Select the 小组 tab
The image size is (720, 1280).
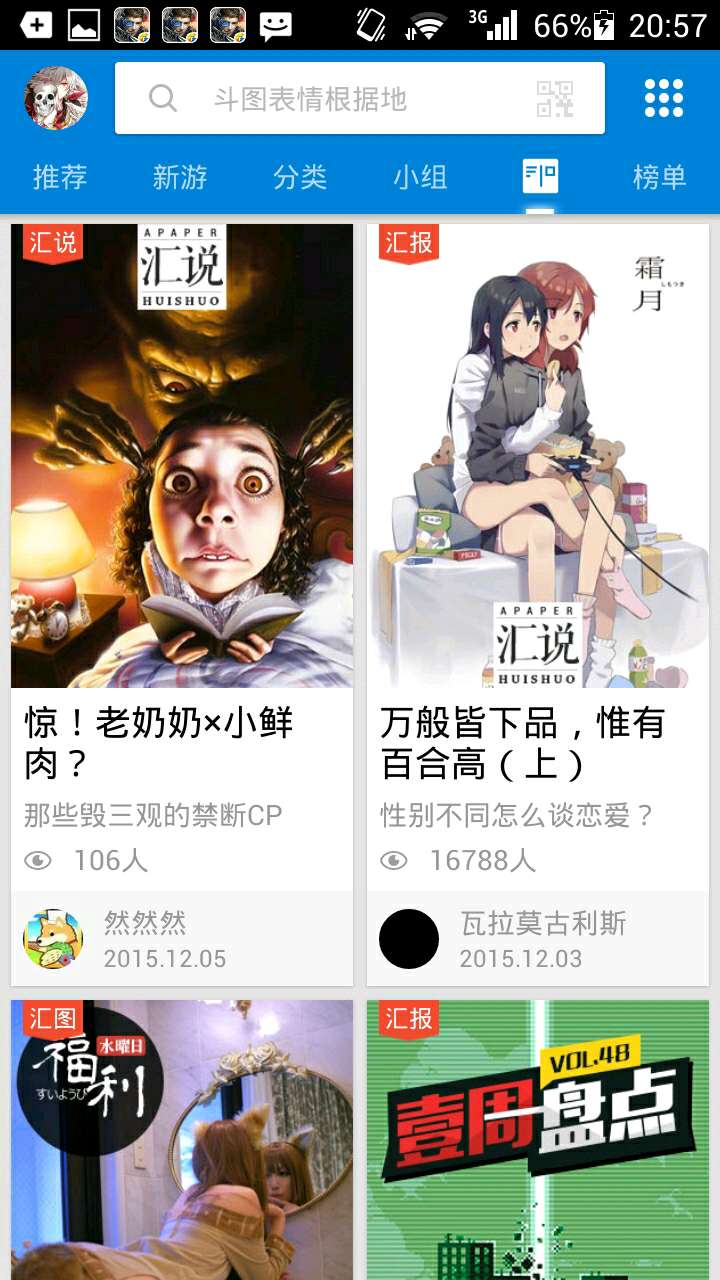(x=420, y=177)
